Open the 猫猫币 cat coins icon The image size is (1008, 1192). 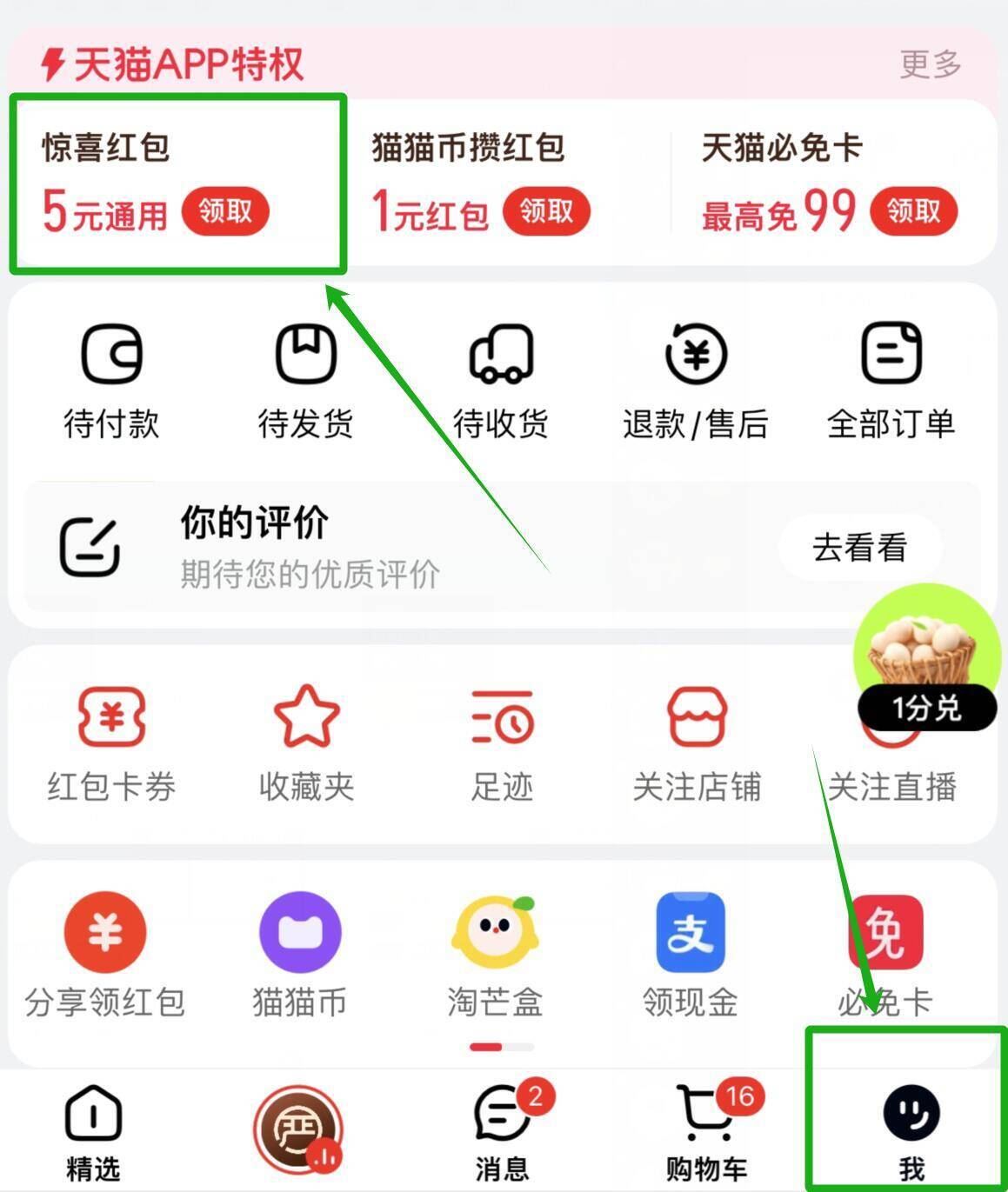(x=299, y=956)
